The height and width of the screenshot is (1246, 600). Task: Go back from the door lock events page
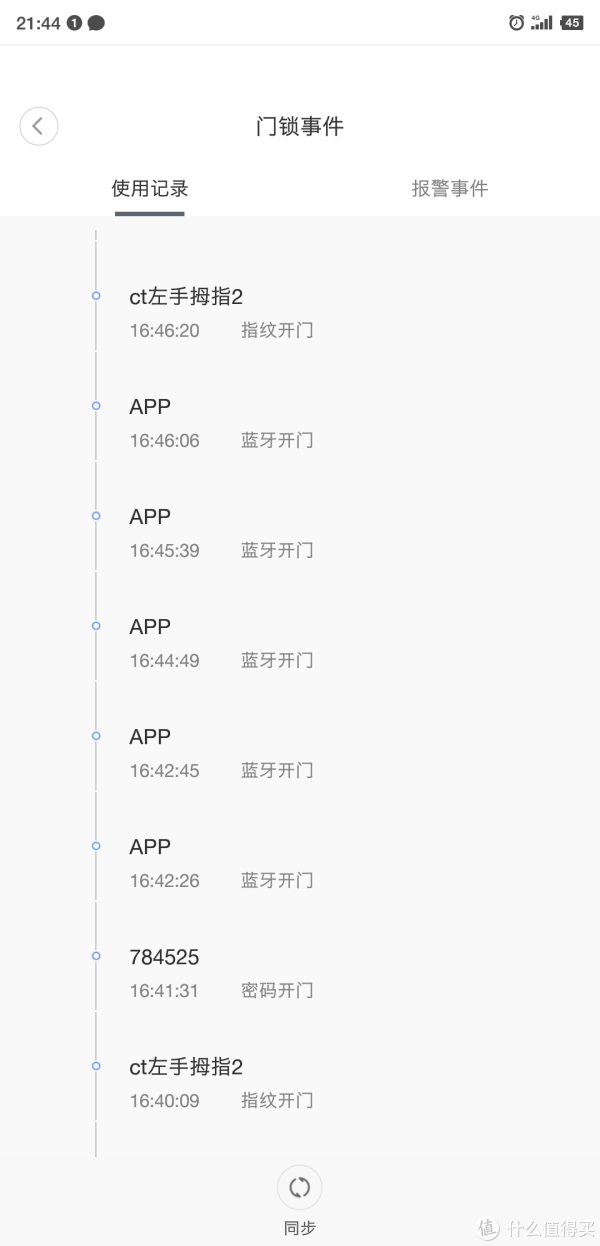(39, 126)
